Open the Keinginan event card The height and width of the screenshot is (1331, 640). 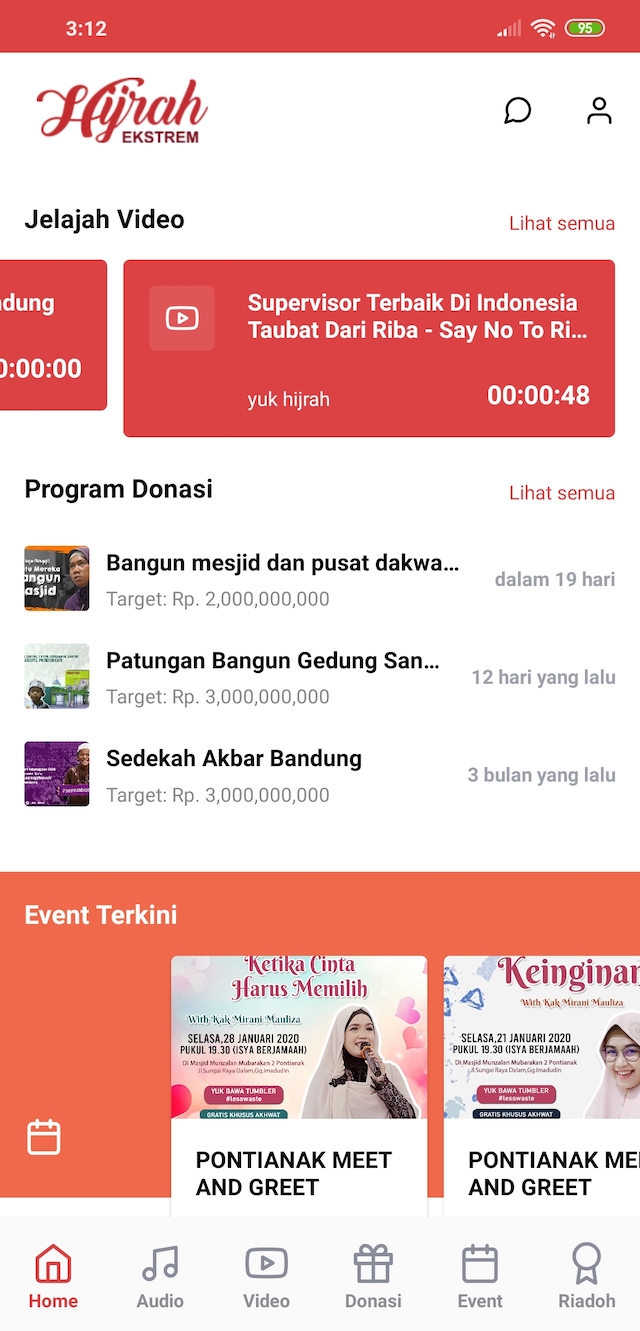tap(541, 1080)
